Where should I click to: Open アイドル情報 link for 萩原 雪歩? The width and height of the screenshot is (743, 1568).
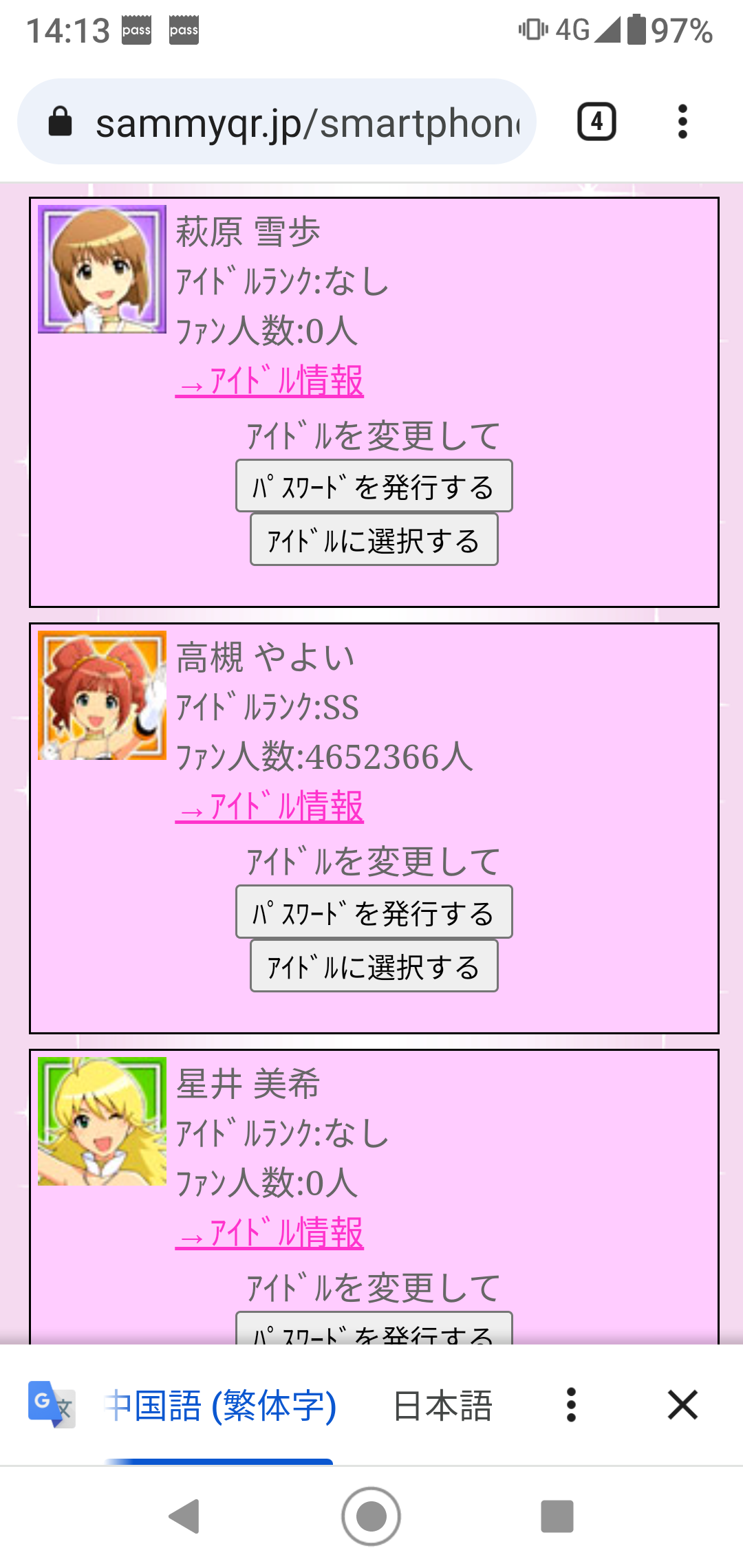pyautogui.click(x=269, y=381)
